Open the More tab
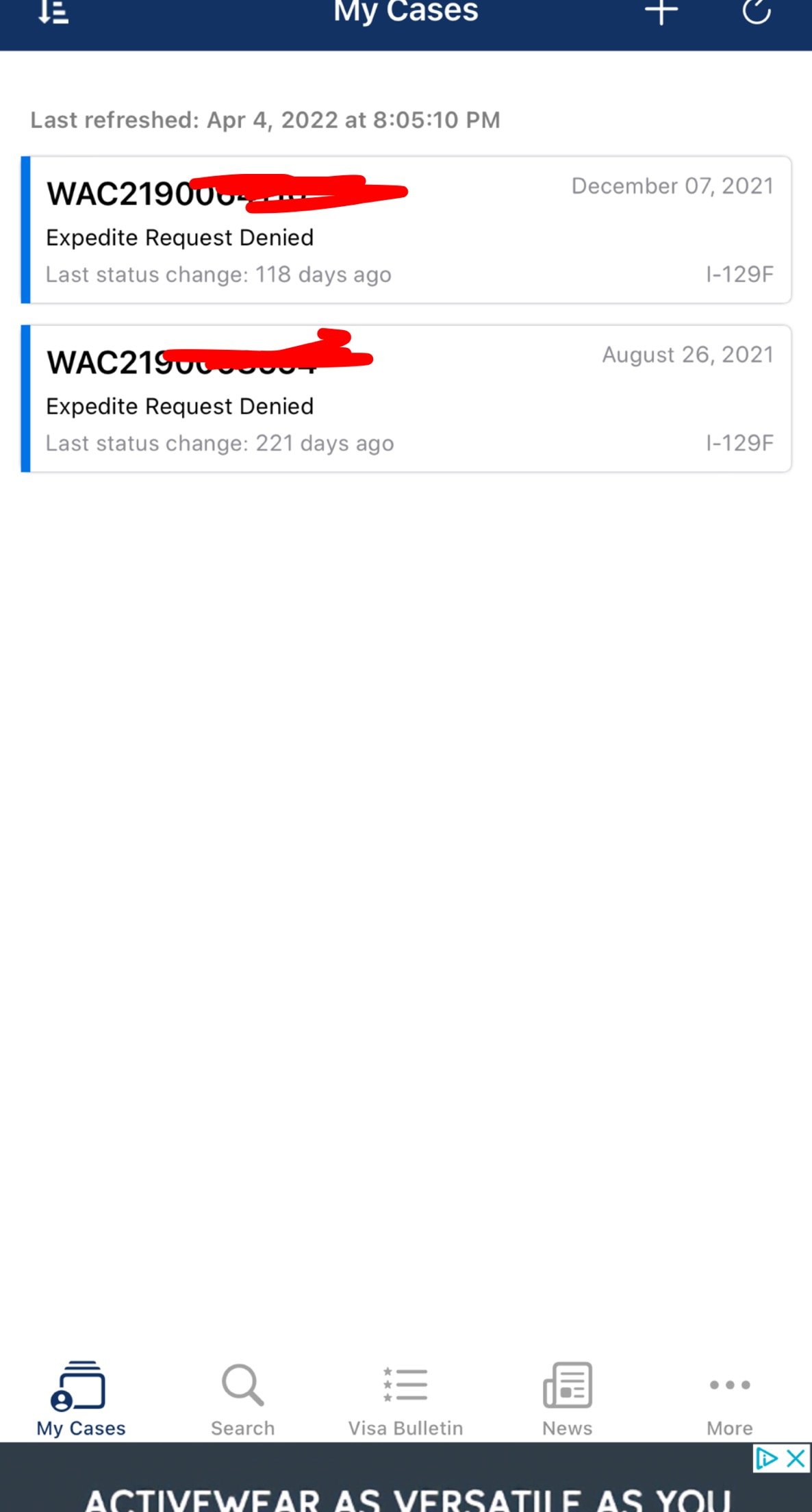This screenshot has width=812, height=1512. click(x=730, y=1398)
